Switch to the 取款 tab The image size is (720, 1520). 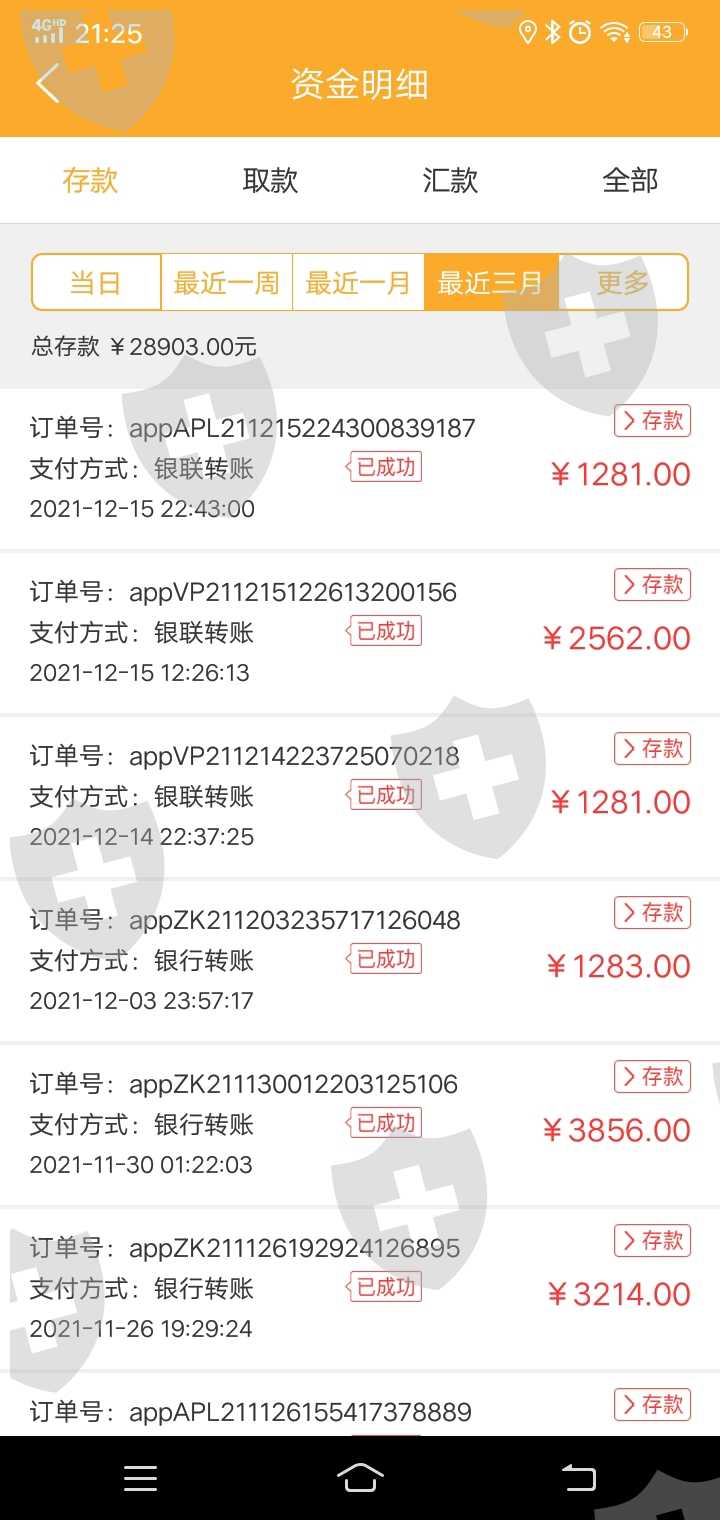coord(270,181)
